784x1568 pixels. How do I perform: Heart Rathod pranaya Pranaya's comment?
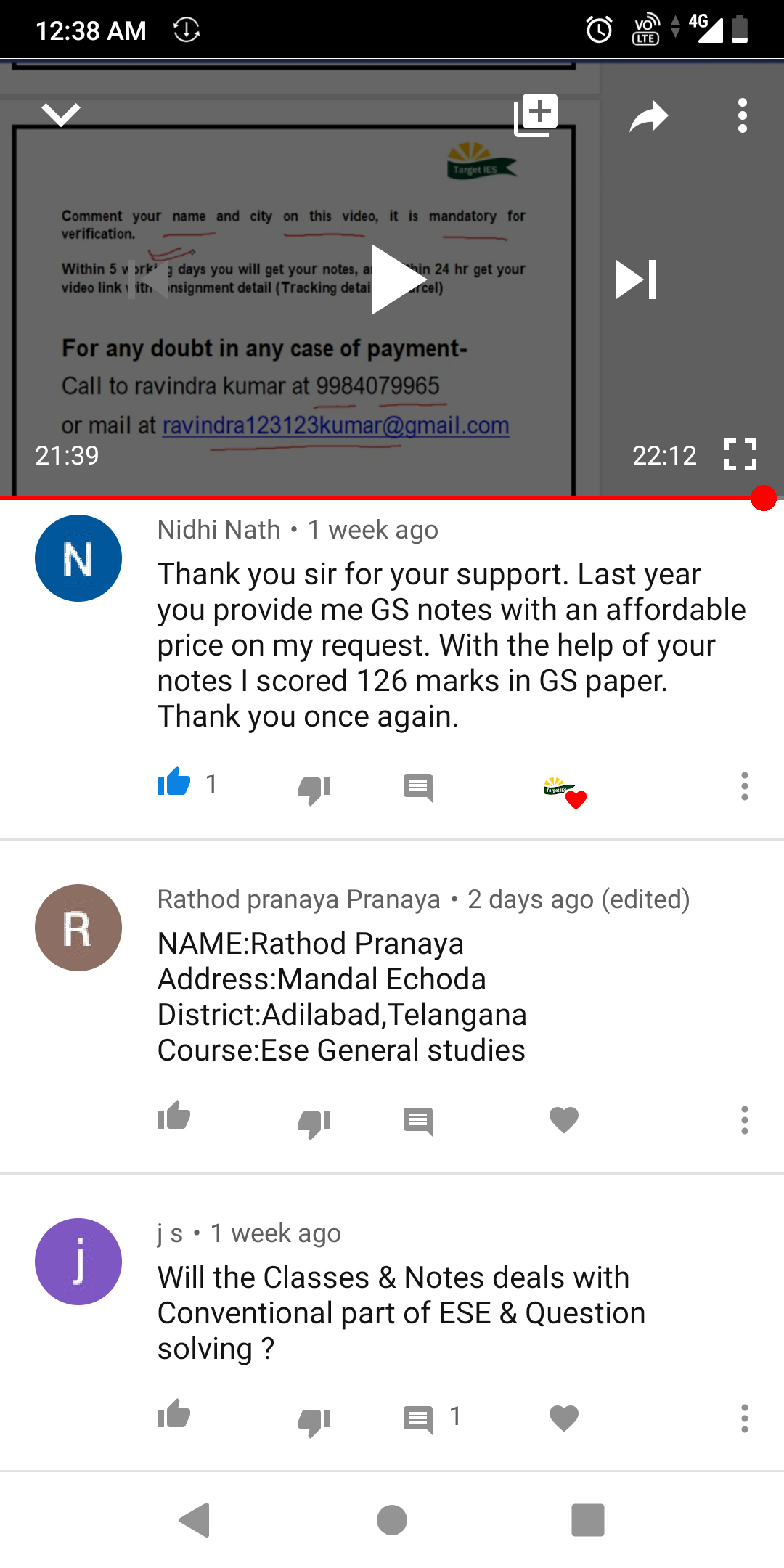pyautogui.click(x=564, y=1120)
